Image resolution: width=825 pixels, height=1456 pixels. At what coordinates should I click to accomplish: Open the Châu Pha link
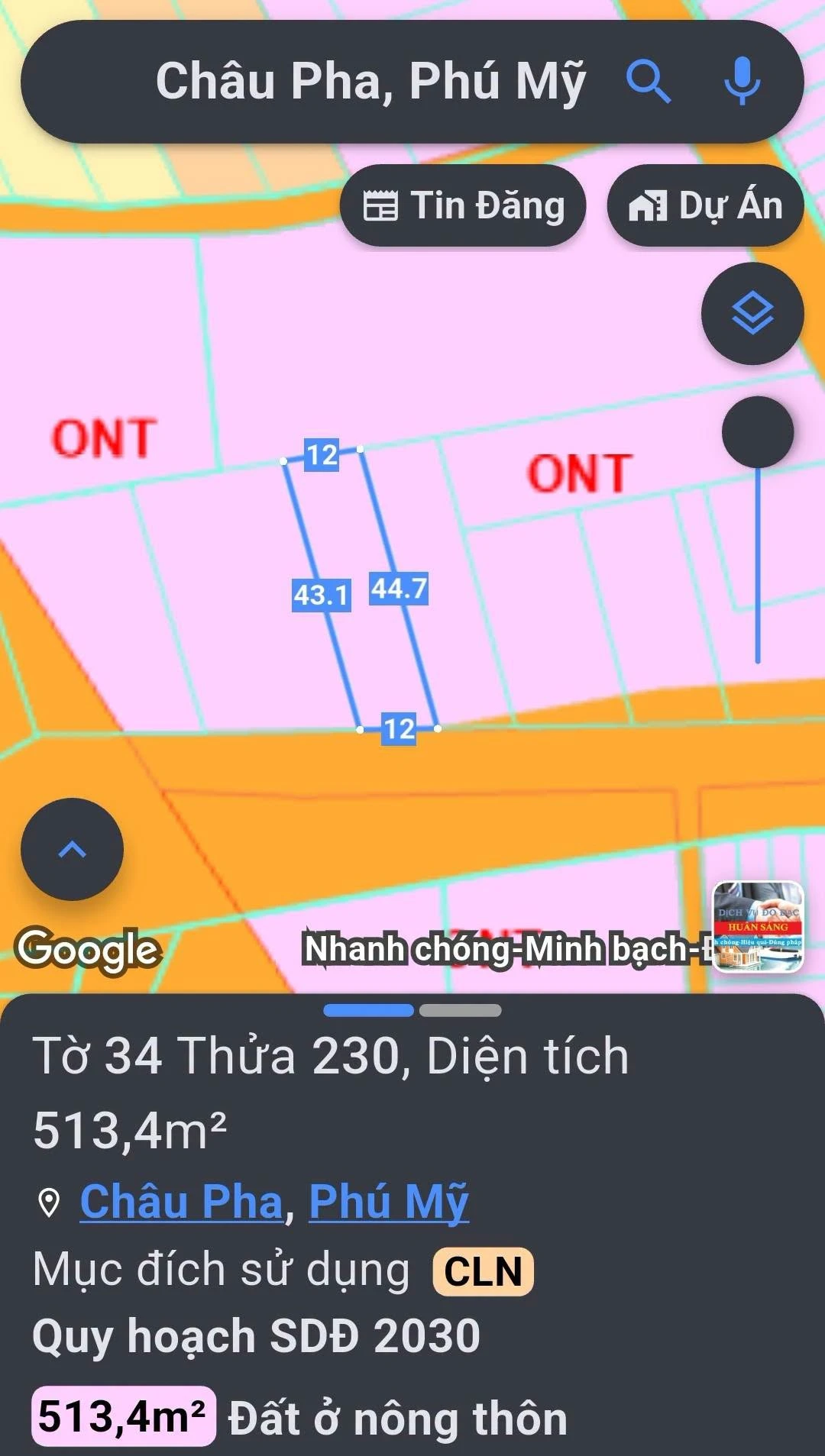(182, 1202)
